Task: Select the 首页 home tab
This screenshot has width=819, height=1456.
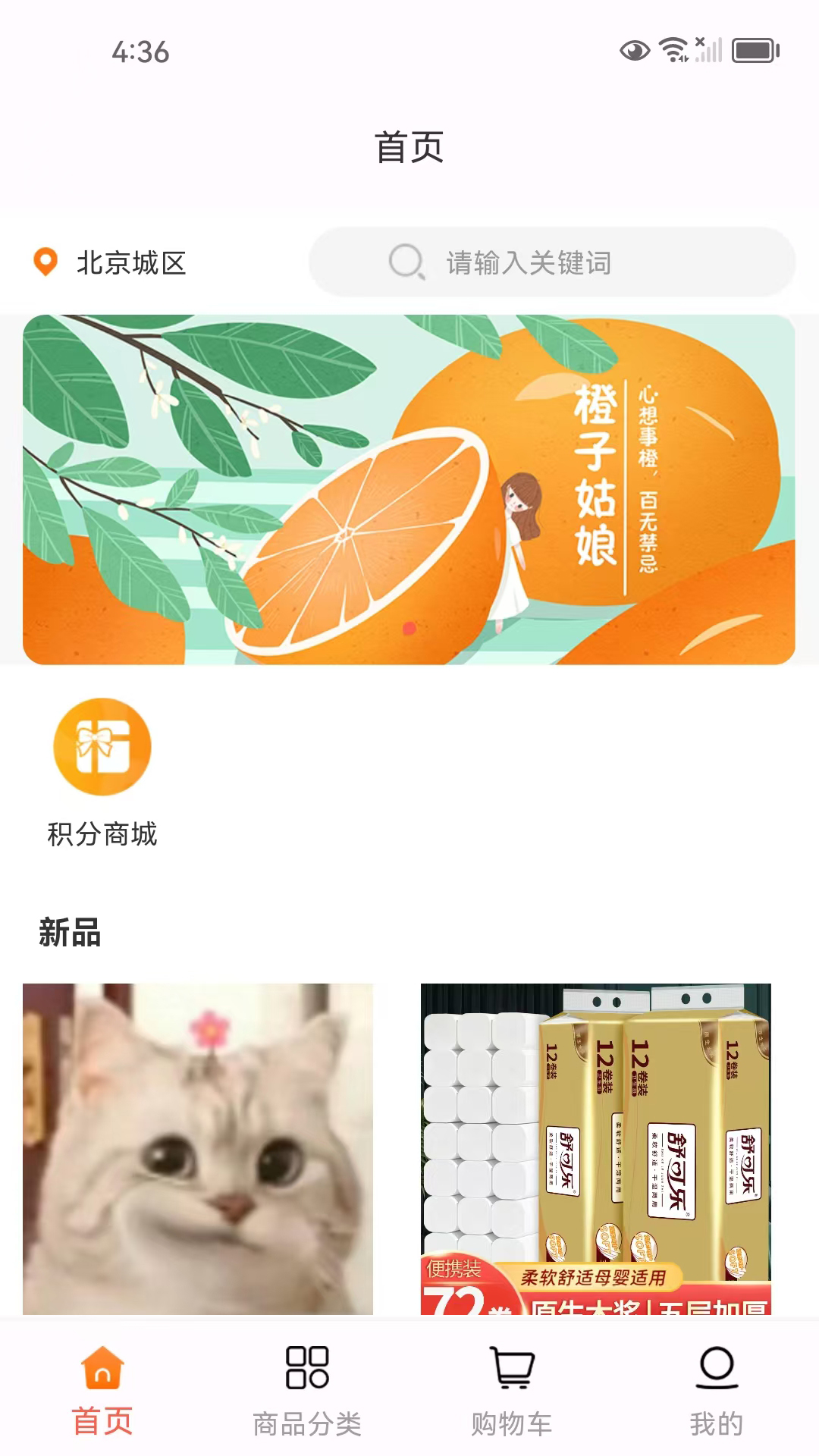Action: 102,1389
